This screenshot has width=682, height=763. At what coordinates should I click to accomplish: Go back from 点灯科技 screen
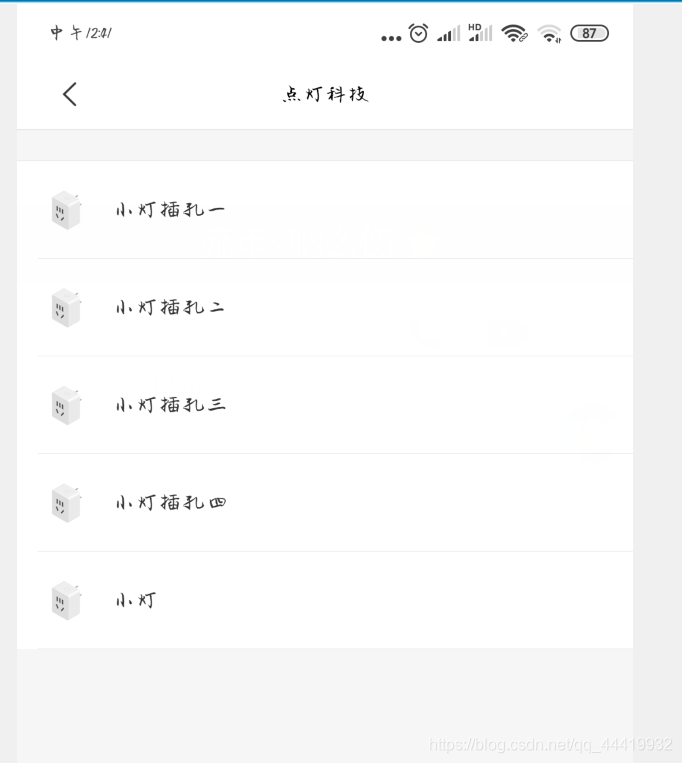(69, 94)
